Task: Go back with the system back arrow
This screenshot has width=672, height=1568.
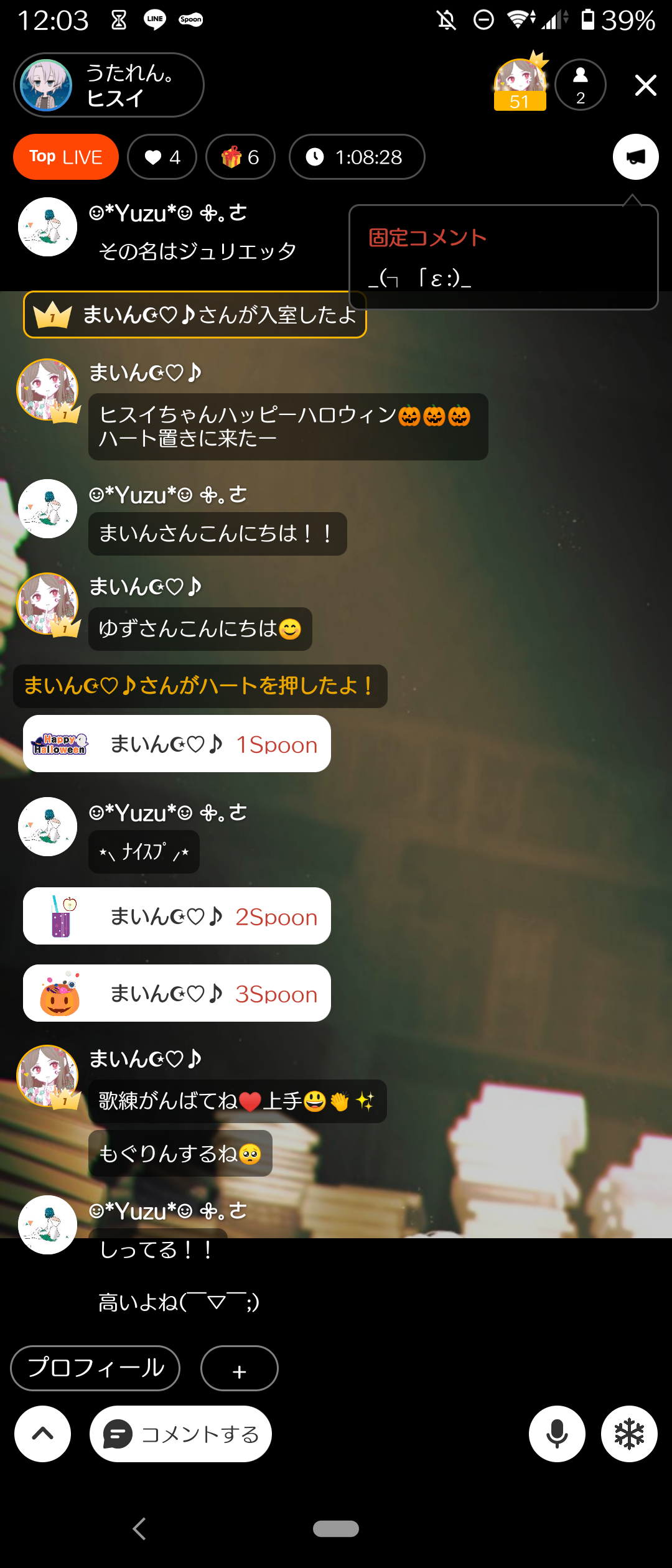Action: pos(139,1528)
